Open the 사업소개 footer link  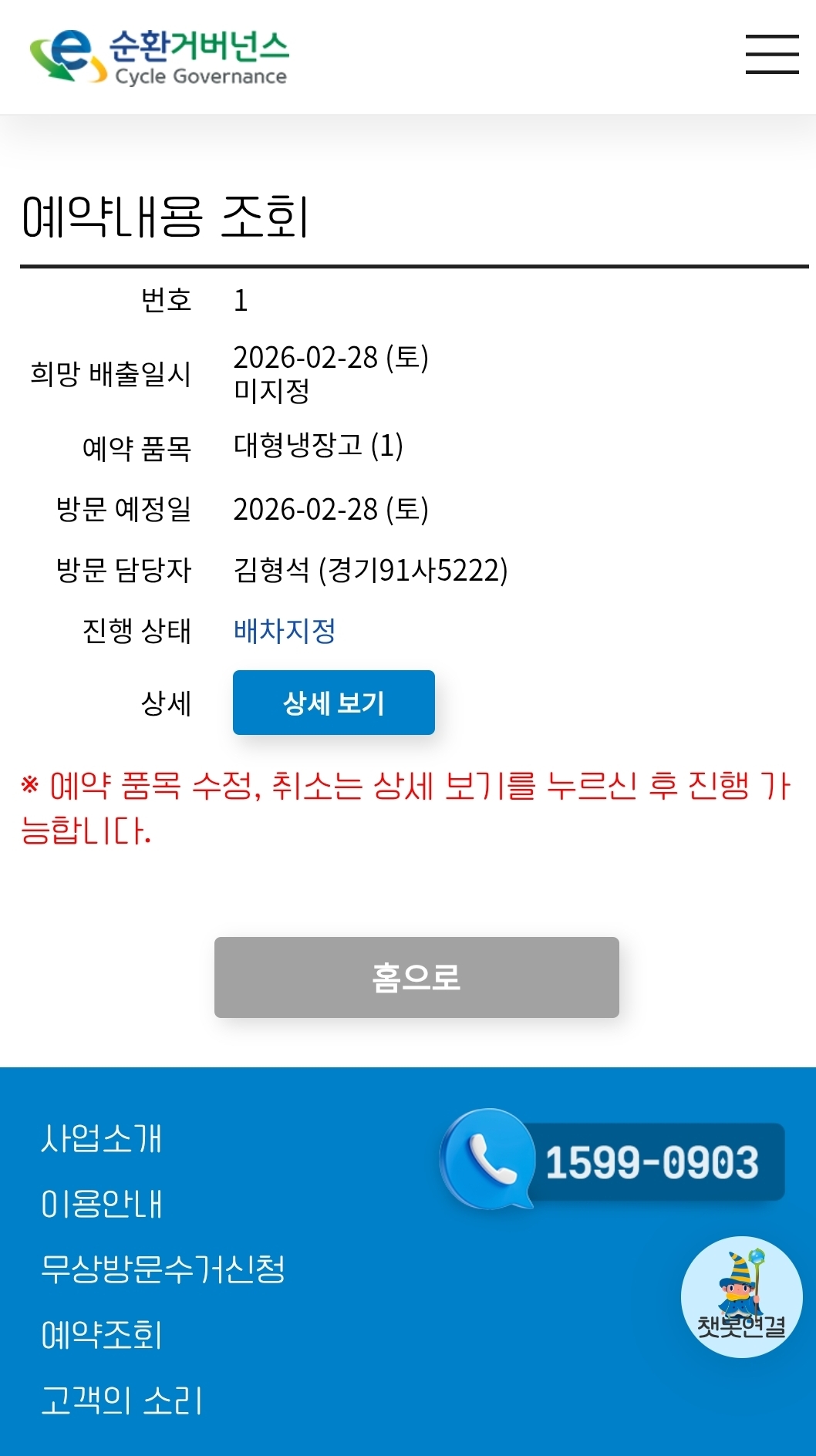(102, 1138)
